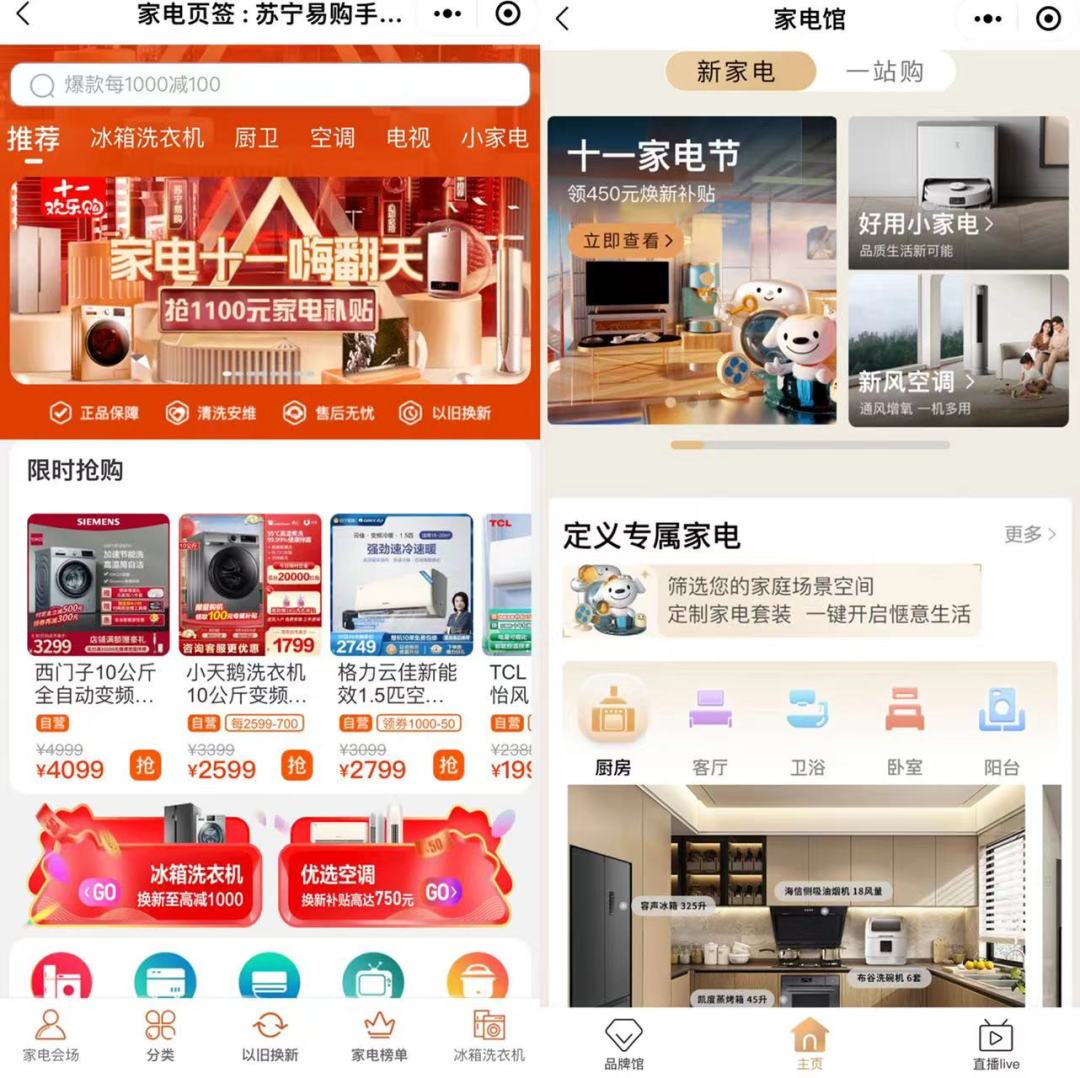
Task: Open the 好用小家电 tile
Action: coord(958,193)
